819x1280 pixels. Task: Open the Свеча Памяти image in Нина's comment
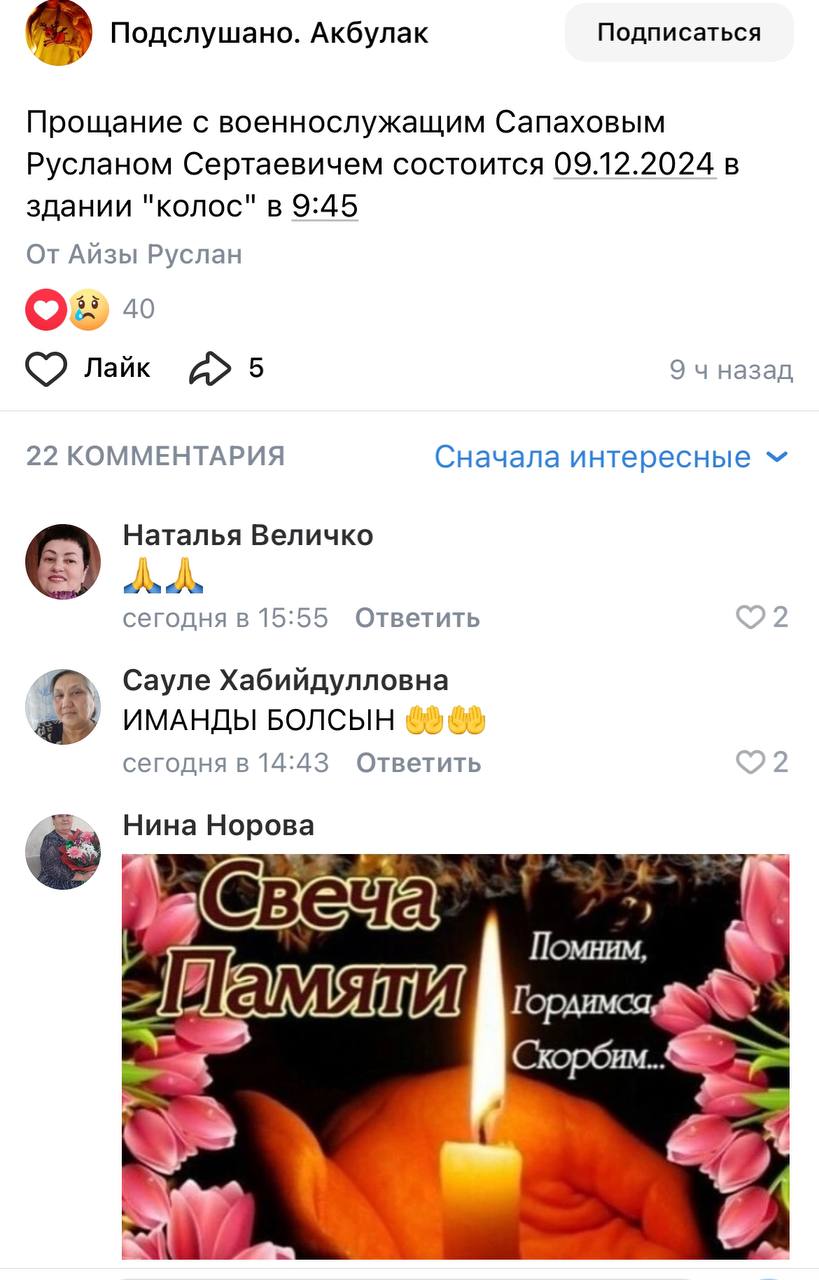pyautogui.click(x=455, y=1055)
